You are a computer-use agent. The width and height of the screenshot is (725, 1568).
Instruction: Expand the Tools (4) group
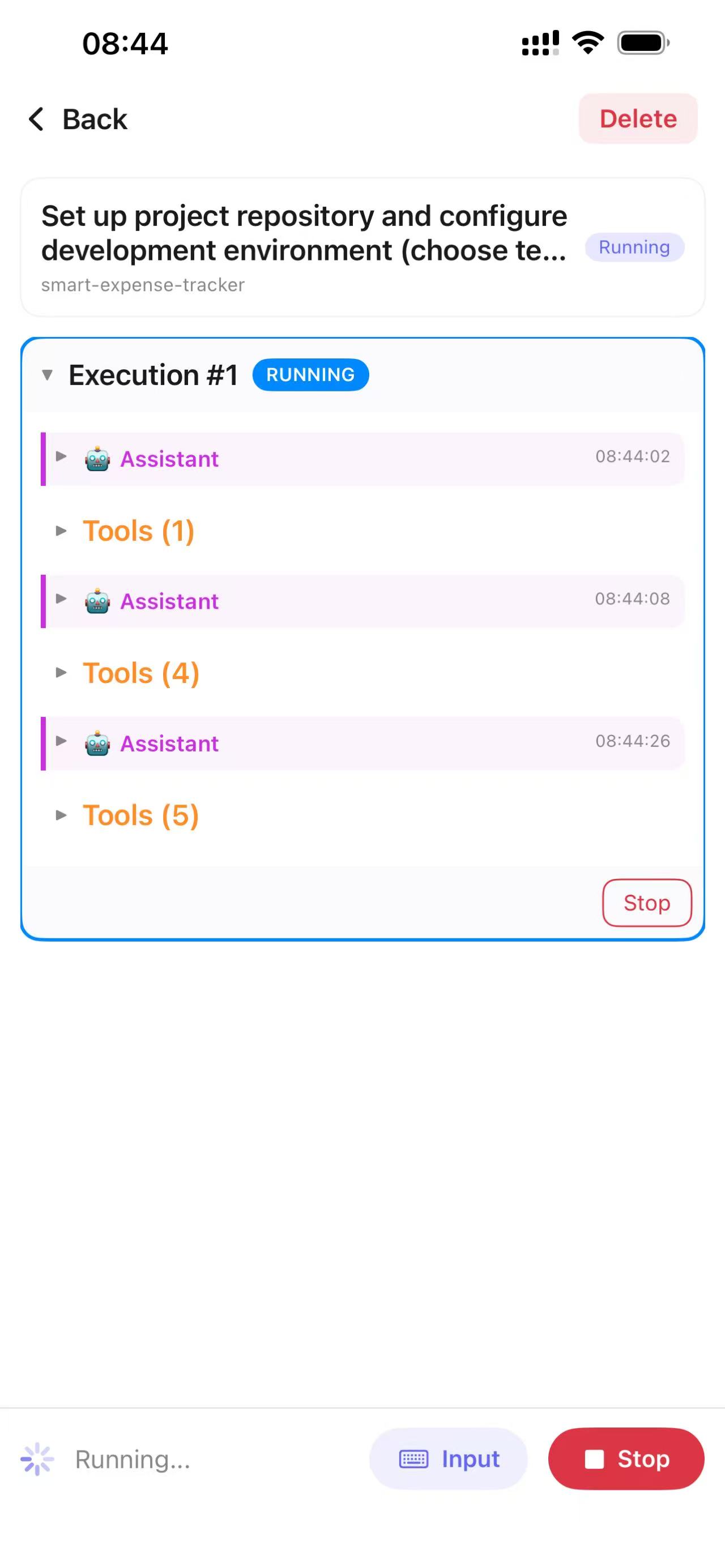click(128, 673)
